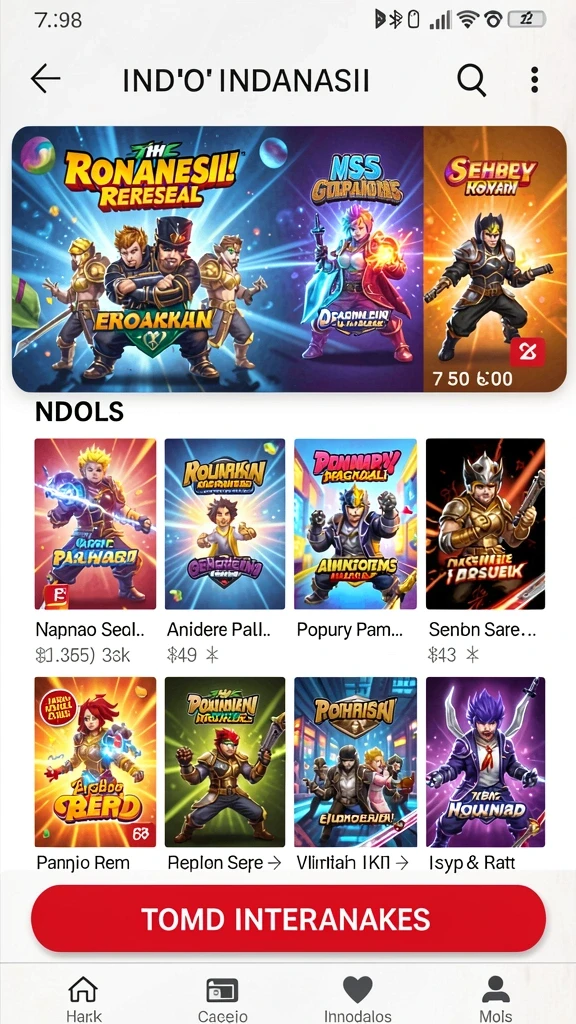
Task: Open the search magnifier
Action: [472, 80]
